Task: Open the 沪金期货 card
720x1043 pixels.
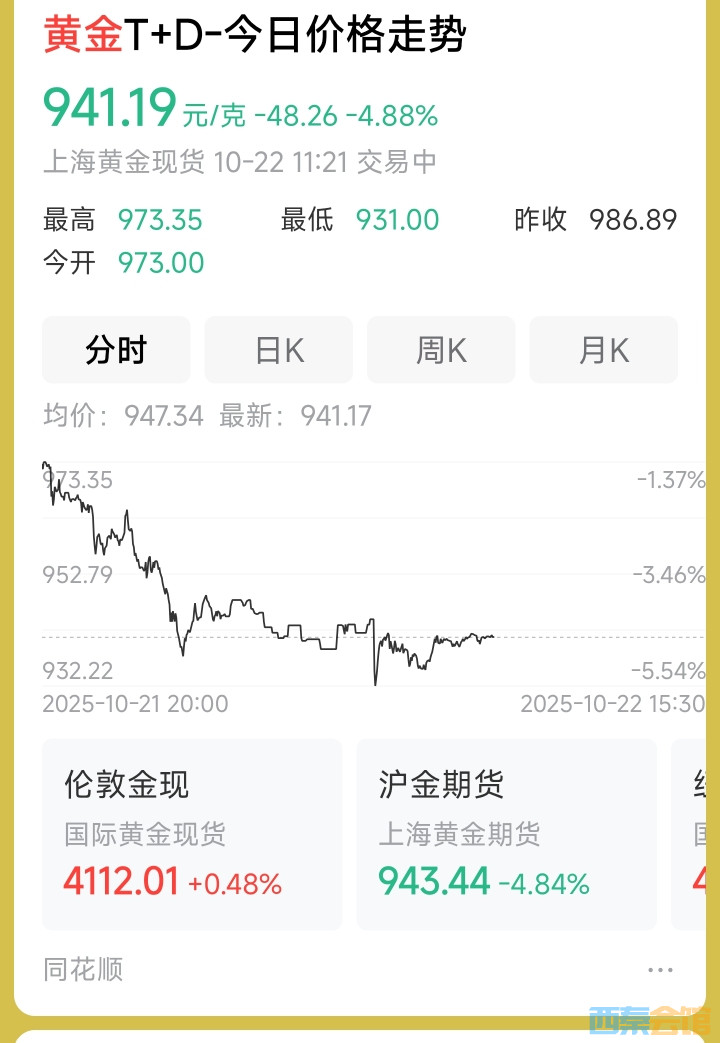Action: (506, 834)
